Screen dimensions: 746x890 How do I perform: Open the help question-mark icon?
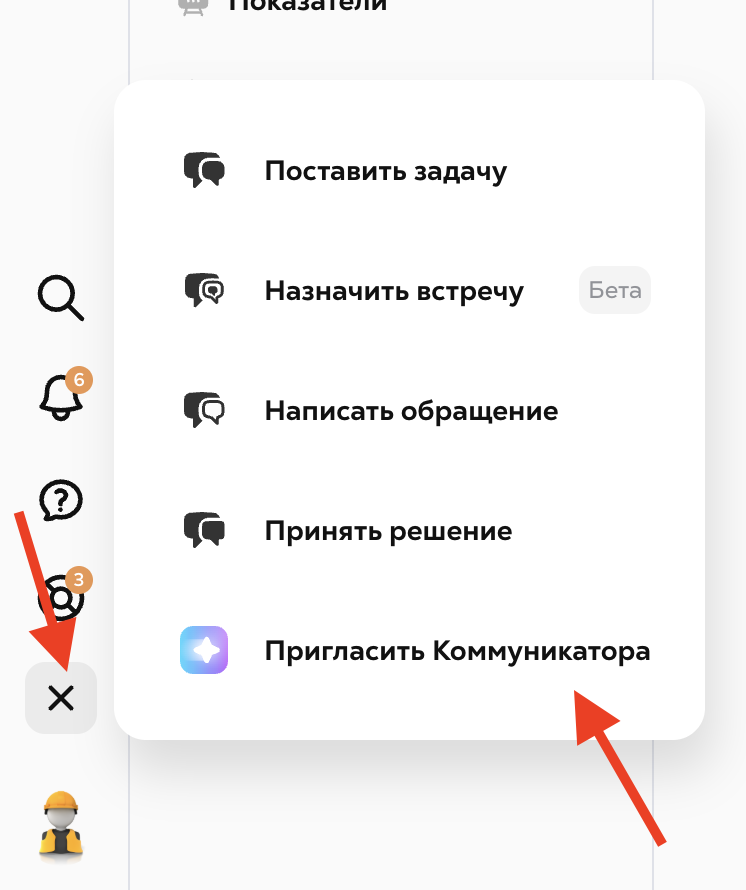click(x=61, y=499)
